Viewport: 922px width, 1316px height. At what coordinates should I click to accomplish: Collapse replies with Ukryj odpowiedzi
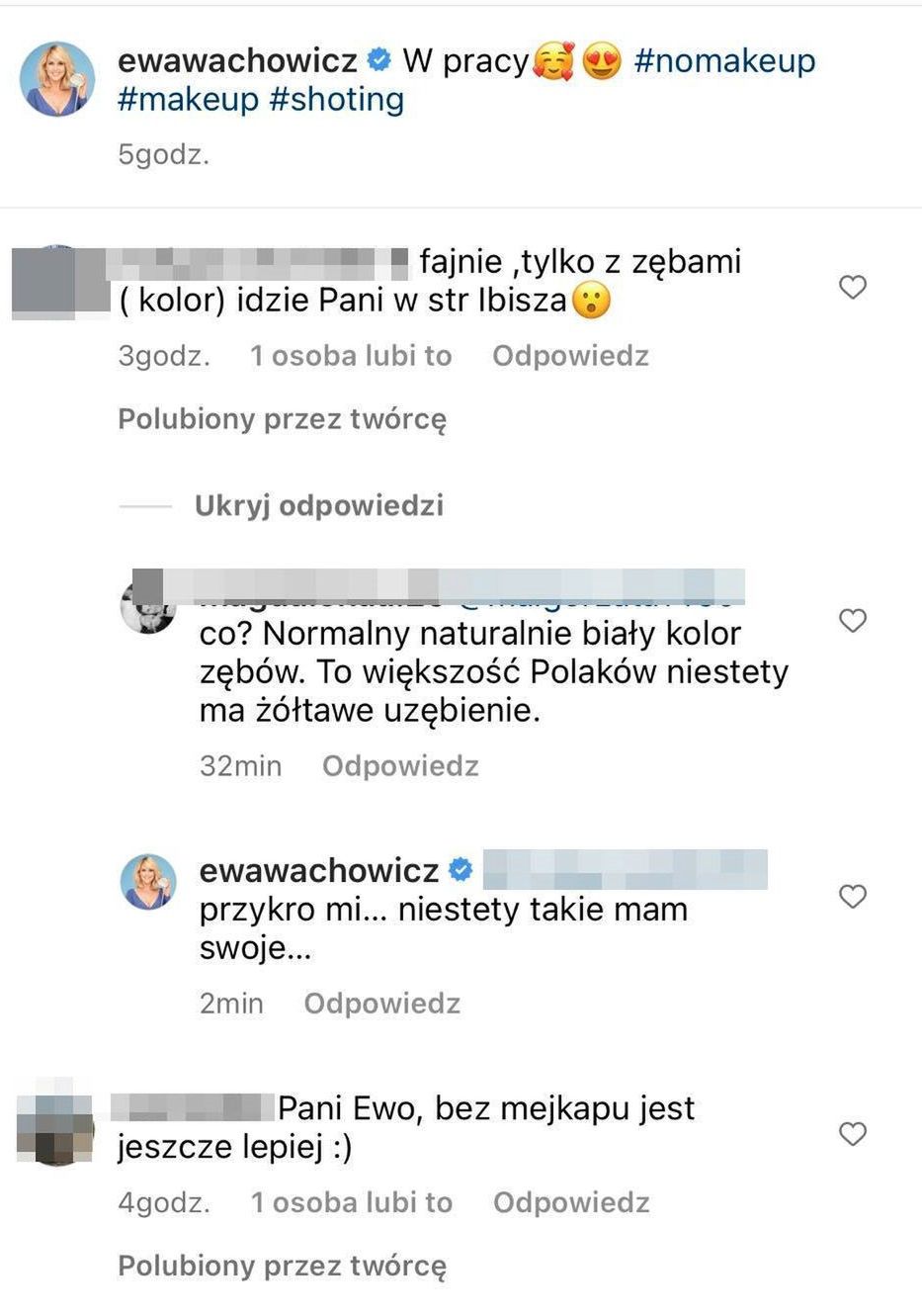coord(318,506)
